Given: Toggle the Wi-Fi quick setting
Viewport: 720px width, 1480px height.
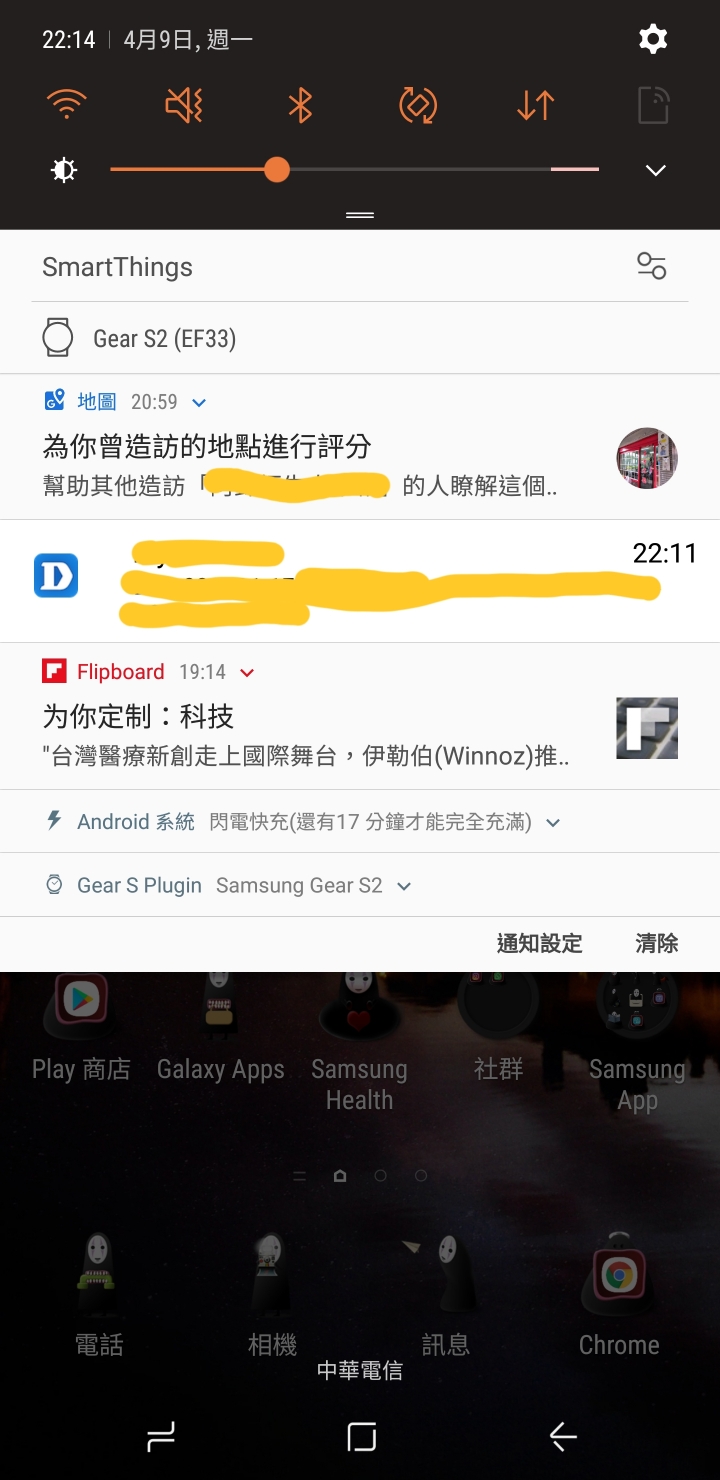Looking at the screenshot, I should (x=67, y=104).
